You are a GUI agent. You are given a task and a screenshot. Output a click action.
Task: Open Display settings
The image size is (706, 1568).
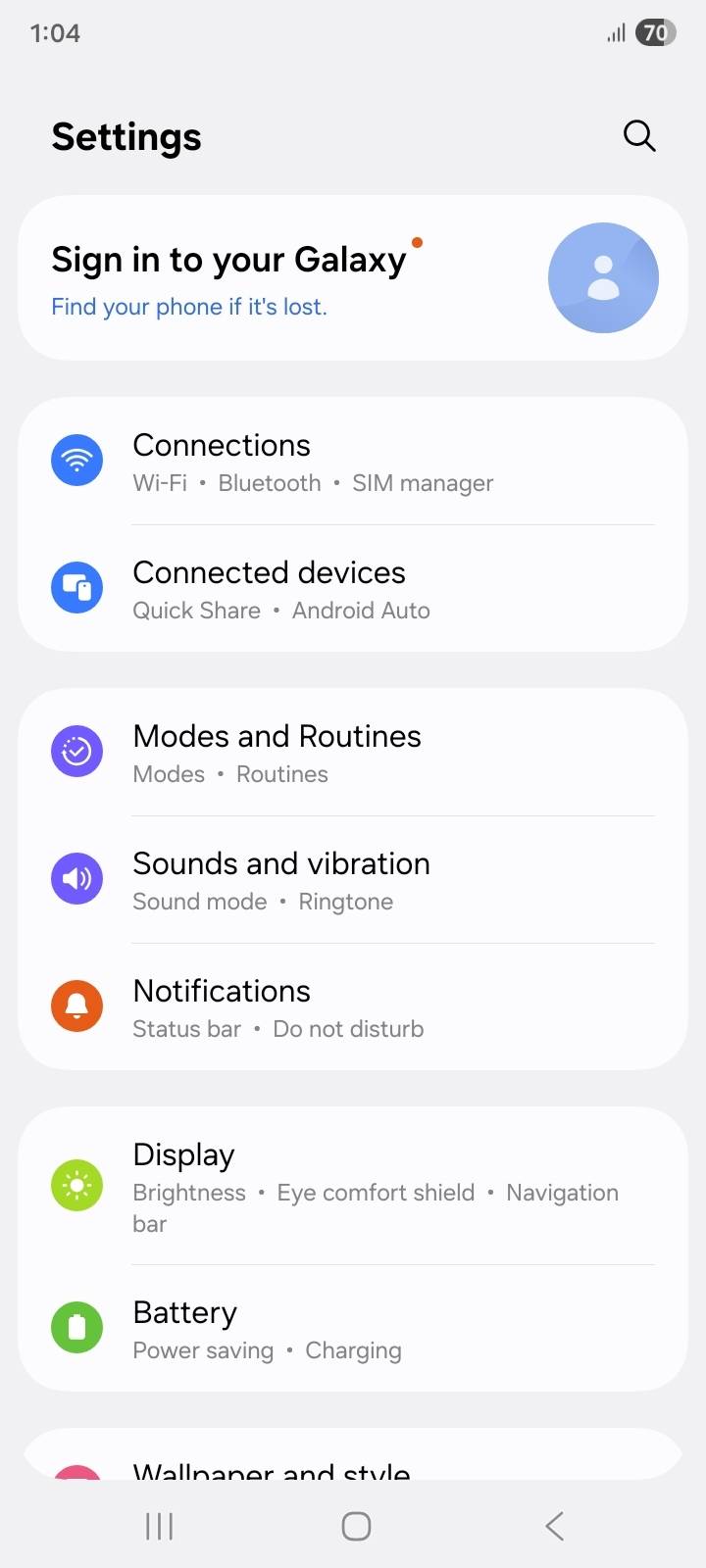pyautogui.click(x=353, y=1187)
